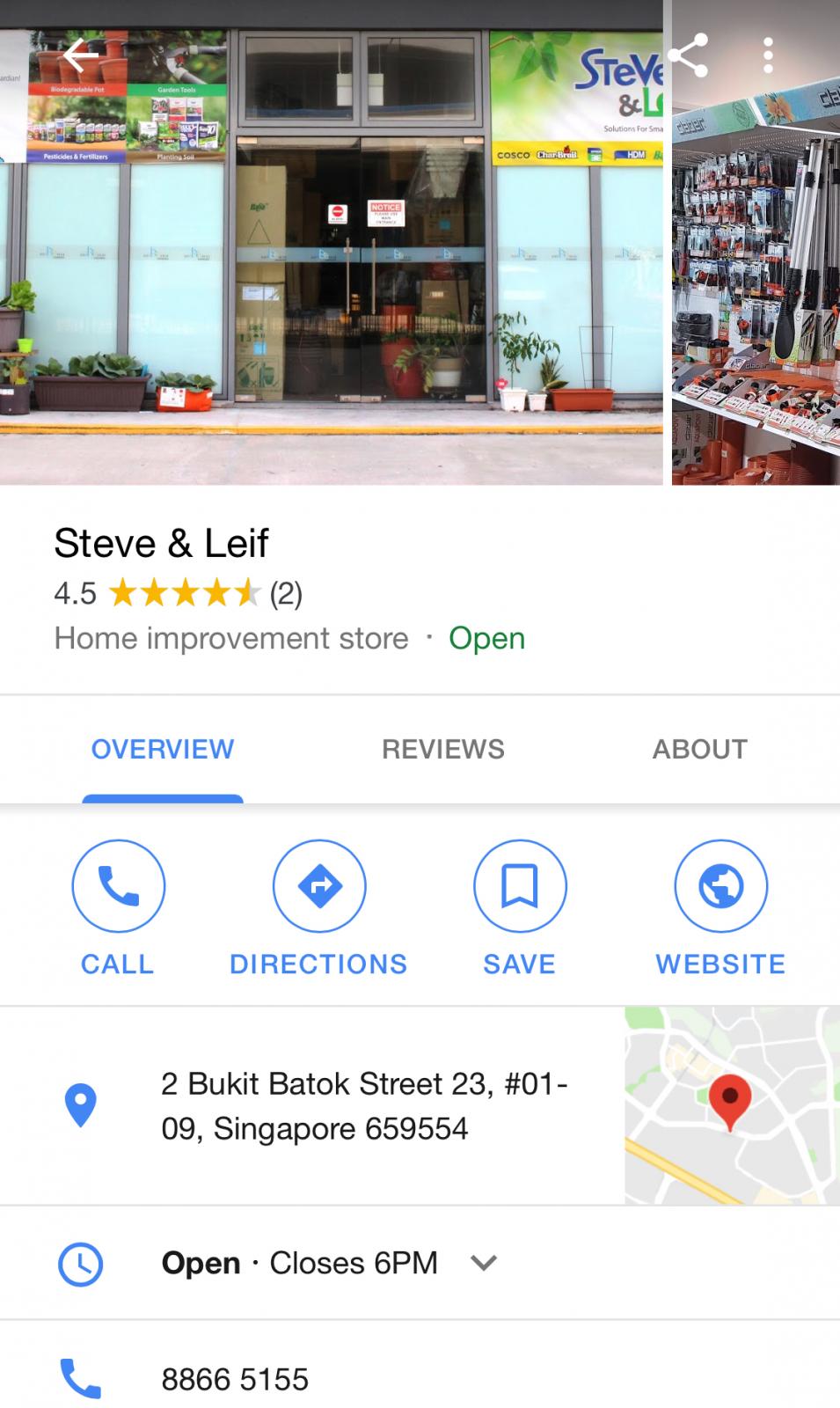Image resolution: width=840 pixels, height=1408 pixels.
Task: Open the three-dot overflow menu
Action: 768,55
